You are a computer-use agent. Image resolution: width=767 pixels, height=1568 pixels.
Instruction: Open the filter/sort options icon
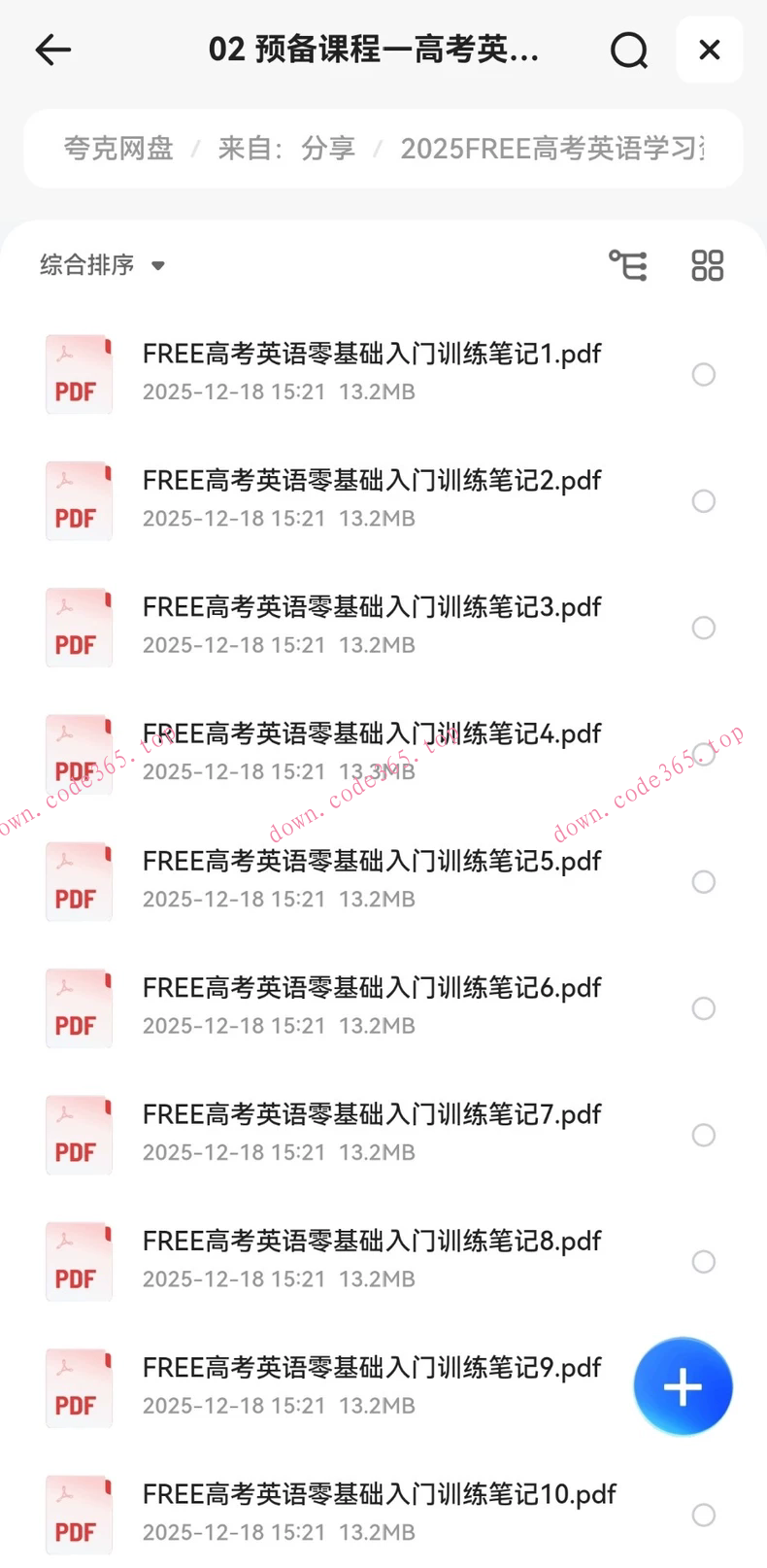coord(628,264)
